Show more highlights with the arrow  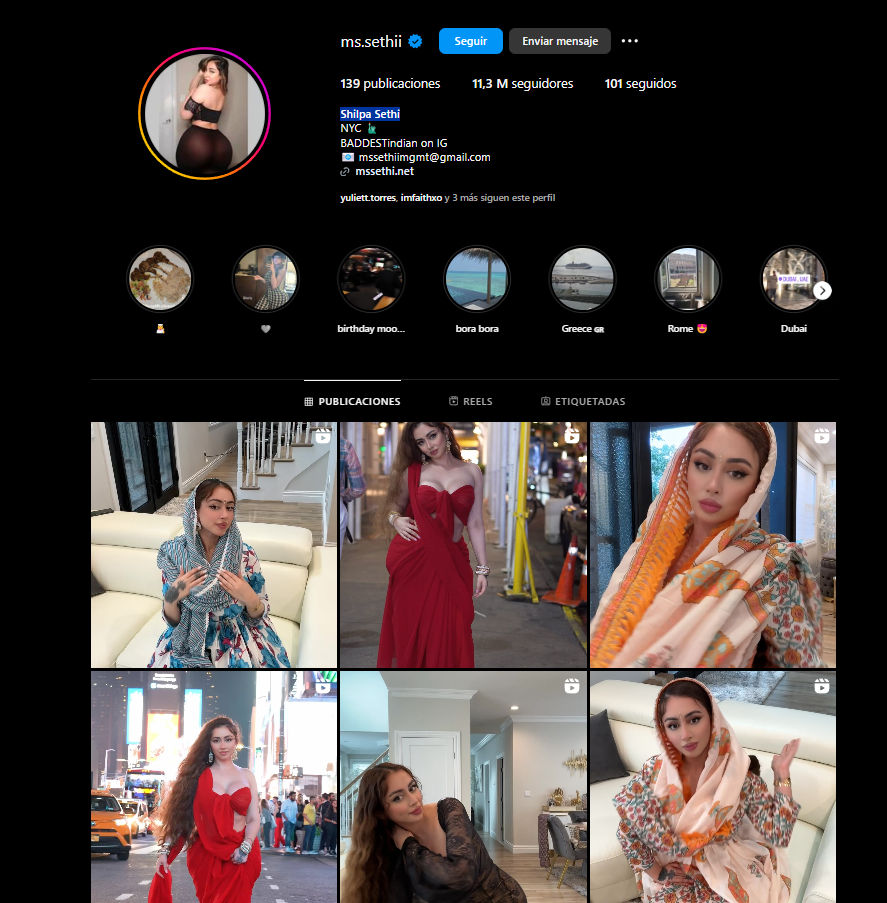(822, 290)
